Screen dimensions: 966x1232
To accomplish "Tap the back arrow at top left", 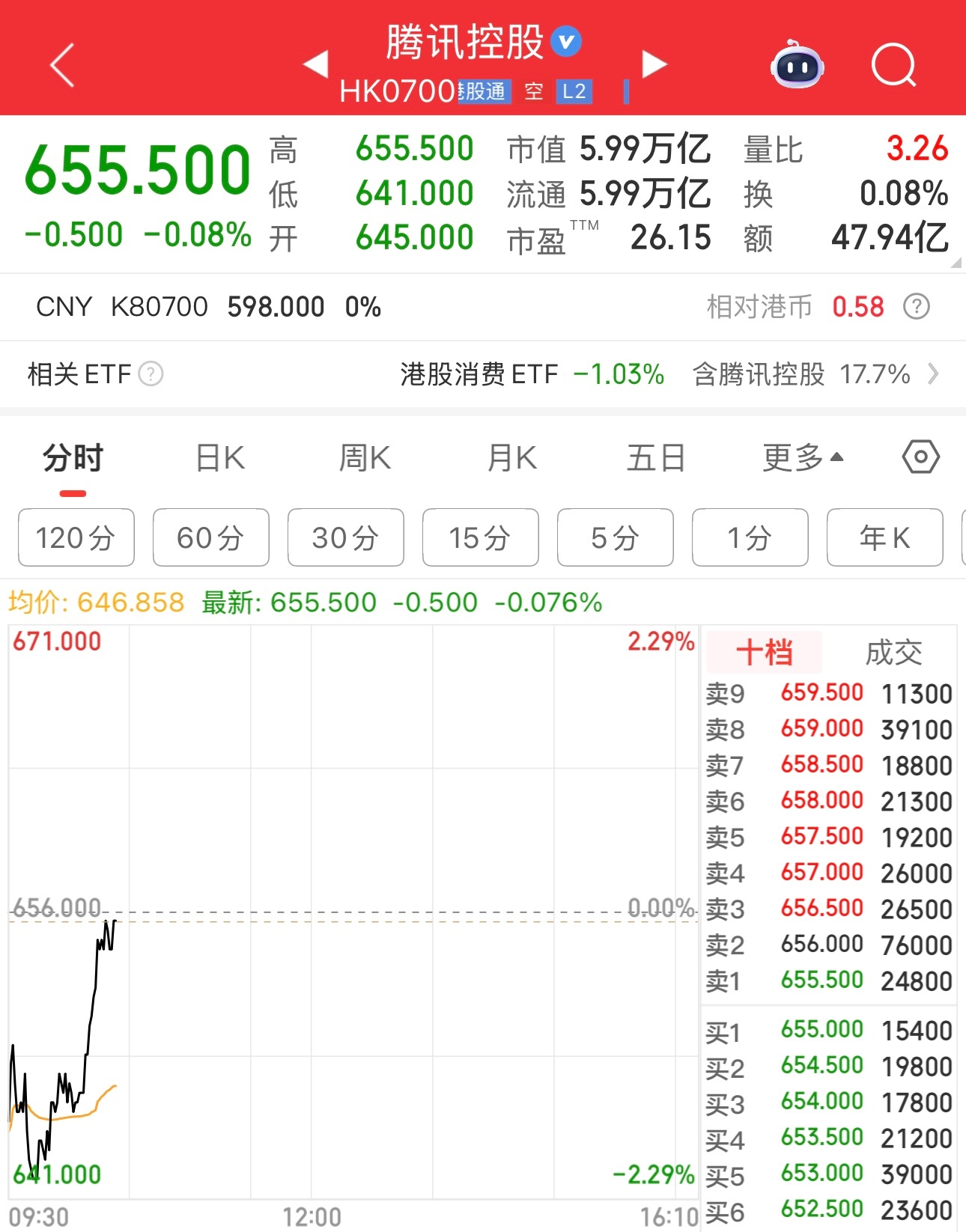I will coord(61,66).
